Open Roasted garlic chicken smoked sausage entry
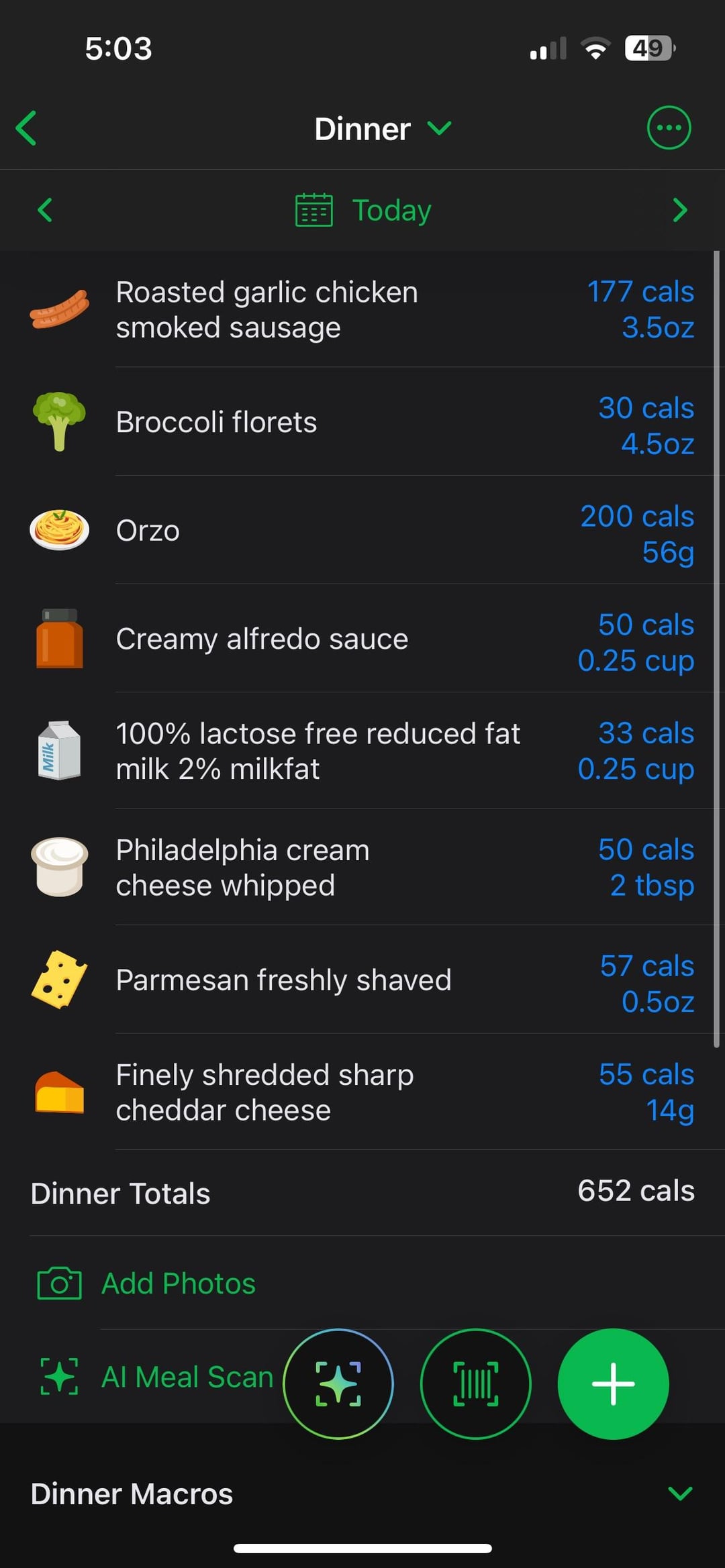 tap(362, 310)
